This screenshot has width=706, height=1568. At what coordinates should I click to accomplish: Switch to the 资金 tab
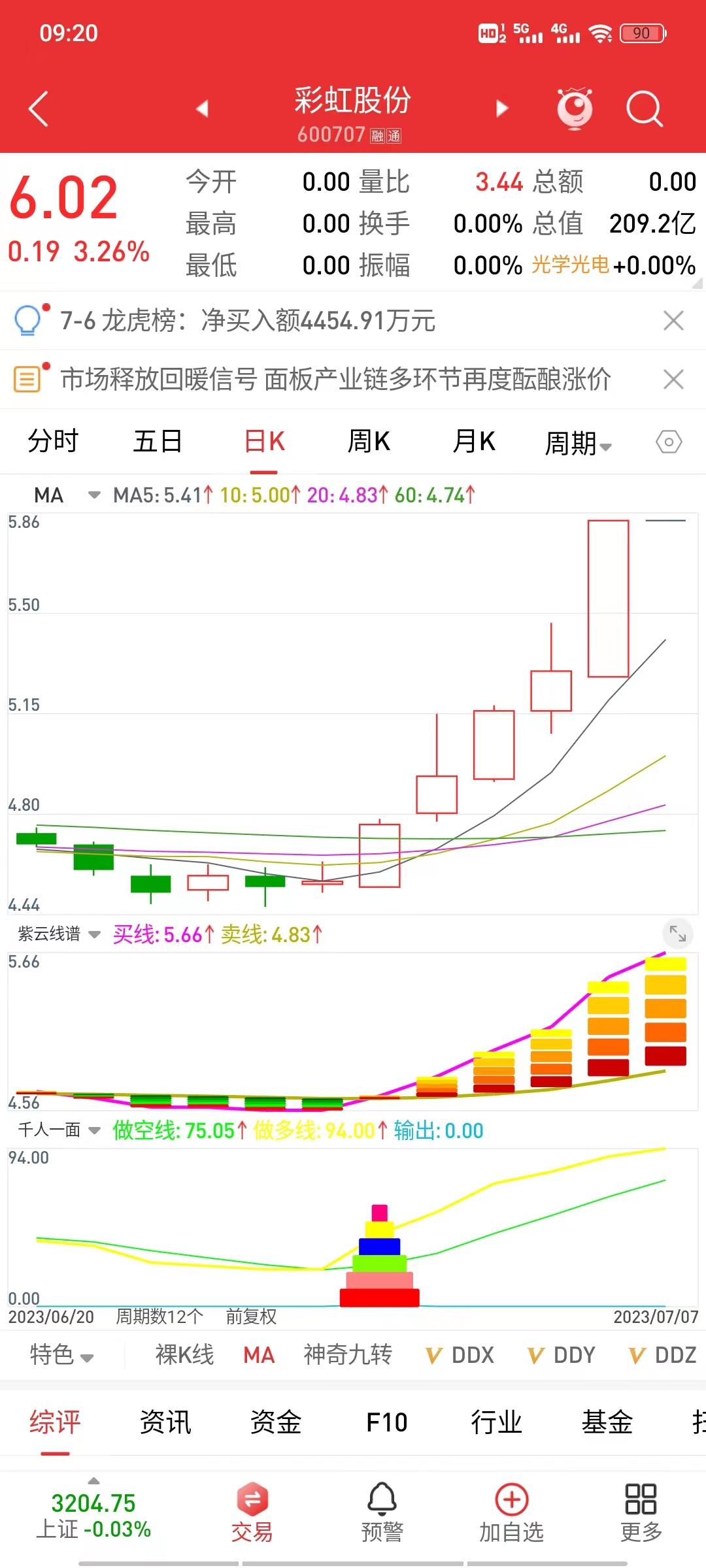pos(276,1422)
